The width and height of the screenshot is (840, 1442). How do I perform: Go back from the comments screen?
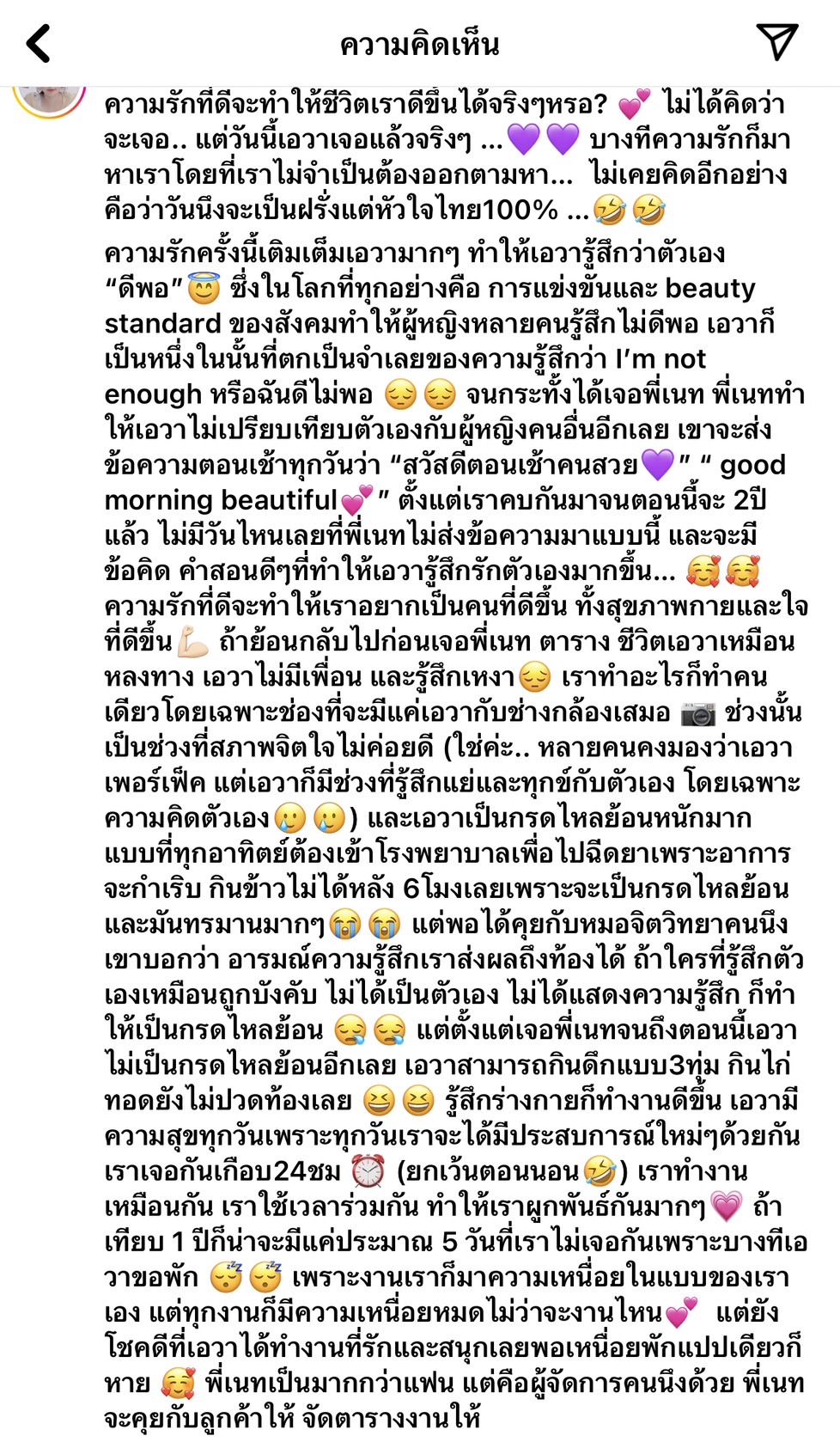[39, 43]
